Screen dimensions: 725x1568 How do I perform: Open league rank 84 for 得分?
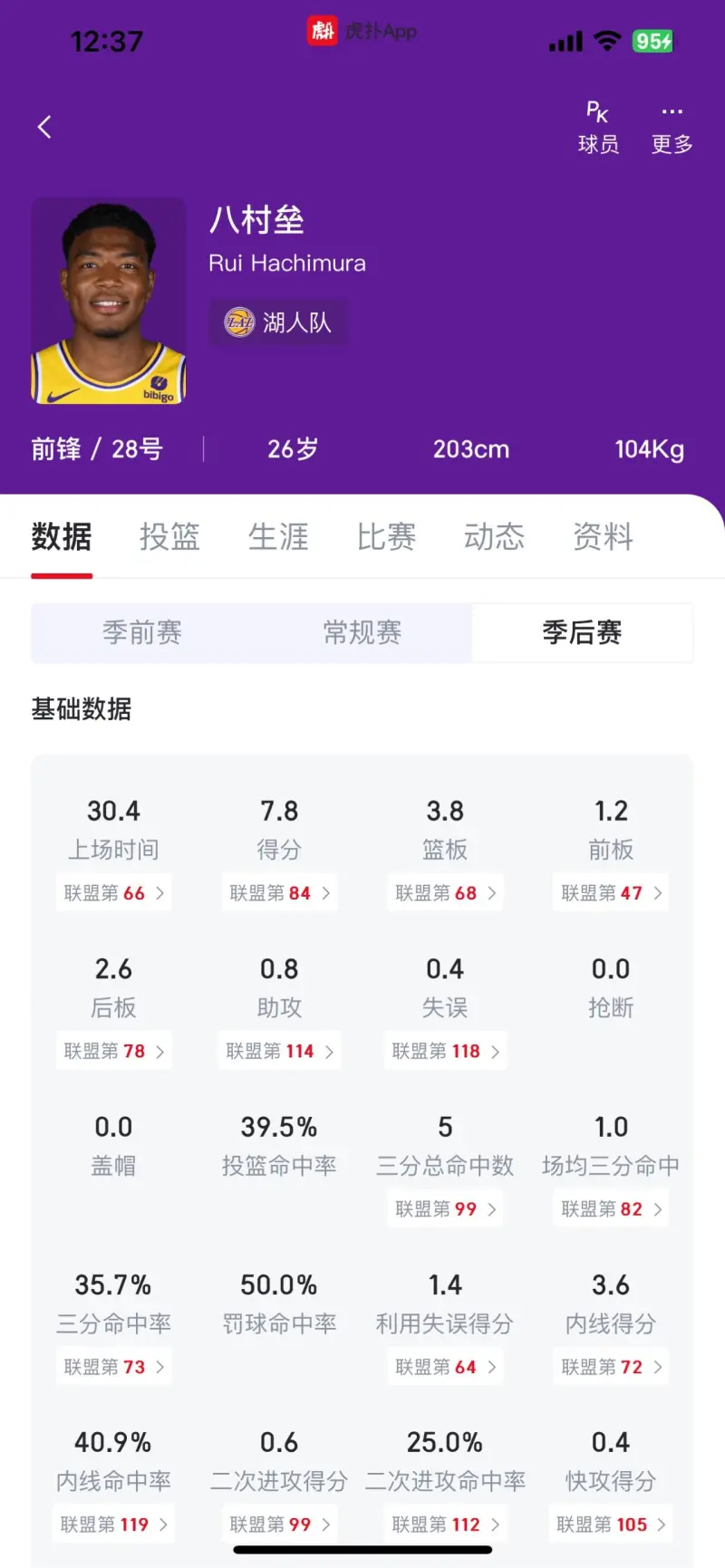pyautogui.click(x=279, y=893)
